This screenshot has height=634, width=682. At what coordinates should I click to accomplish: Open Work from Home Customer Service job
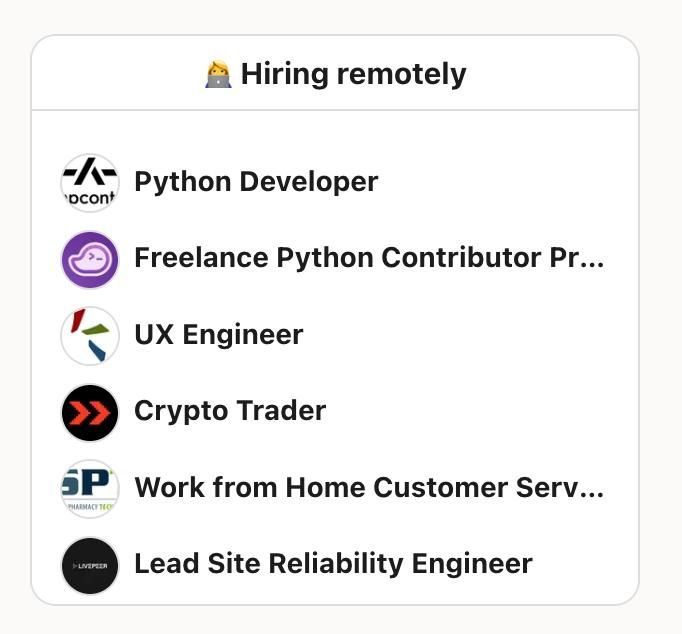pos(369,488)
